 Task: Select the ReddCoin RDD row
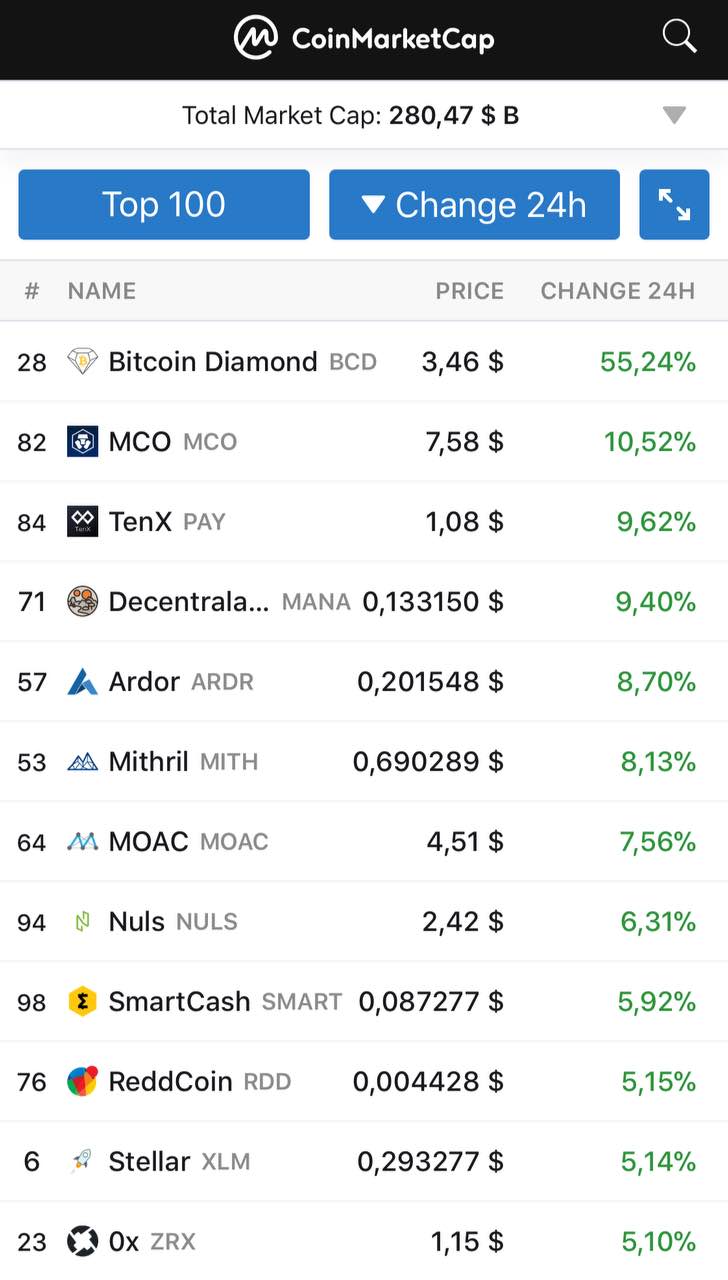tap(364, 1082)
